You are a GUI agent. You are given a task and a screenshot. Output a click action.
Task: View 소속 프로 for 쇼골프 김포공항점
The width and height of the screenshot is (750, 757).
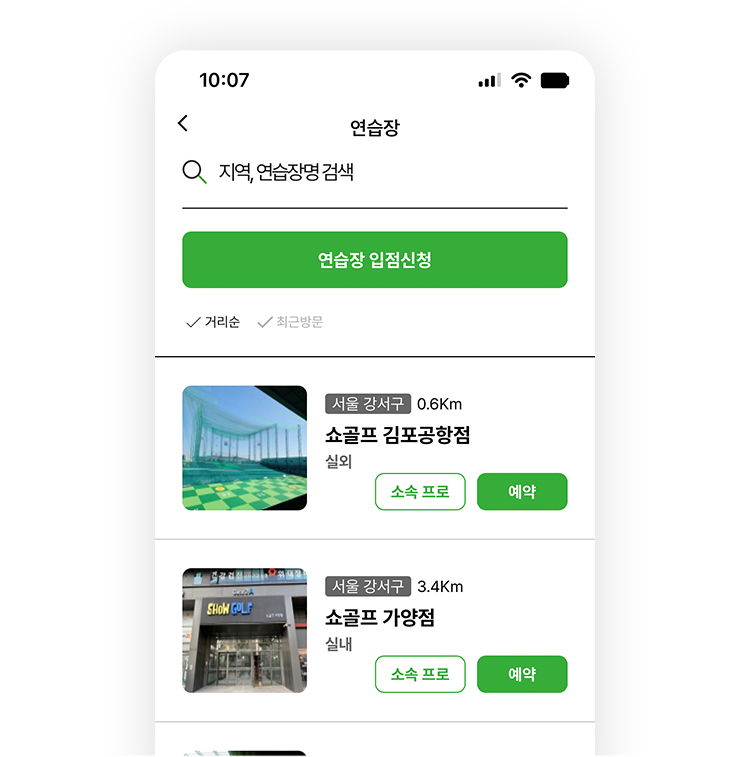coord(420,492)
